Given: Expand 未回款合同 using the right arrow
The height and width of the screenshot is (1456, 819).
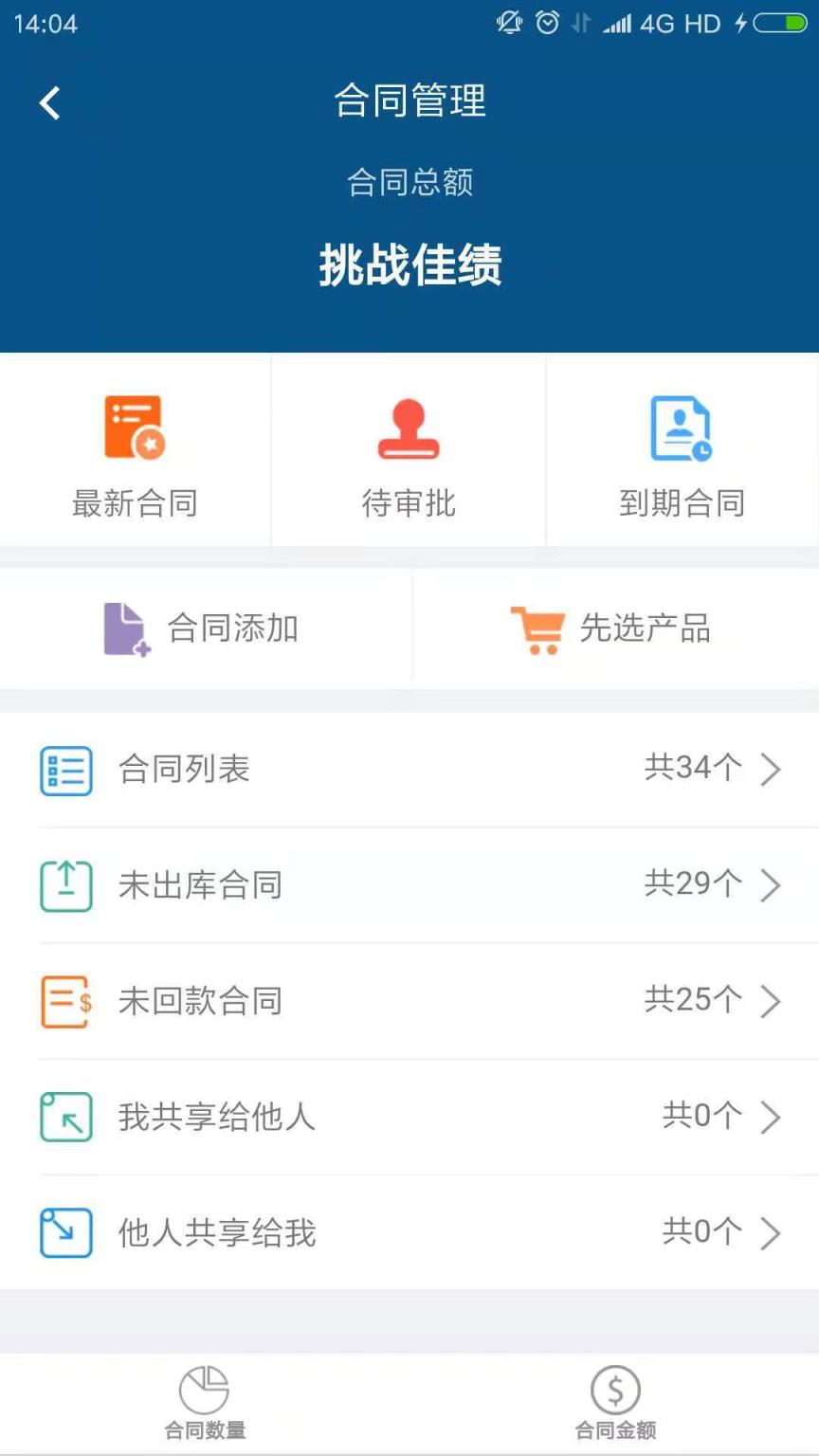Looking at the screenshot, I should [771, 1001].
